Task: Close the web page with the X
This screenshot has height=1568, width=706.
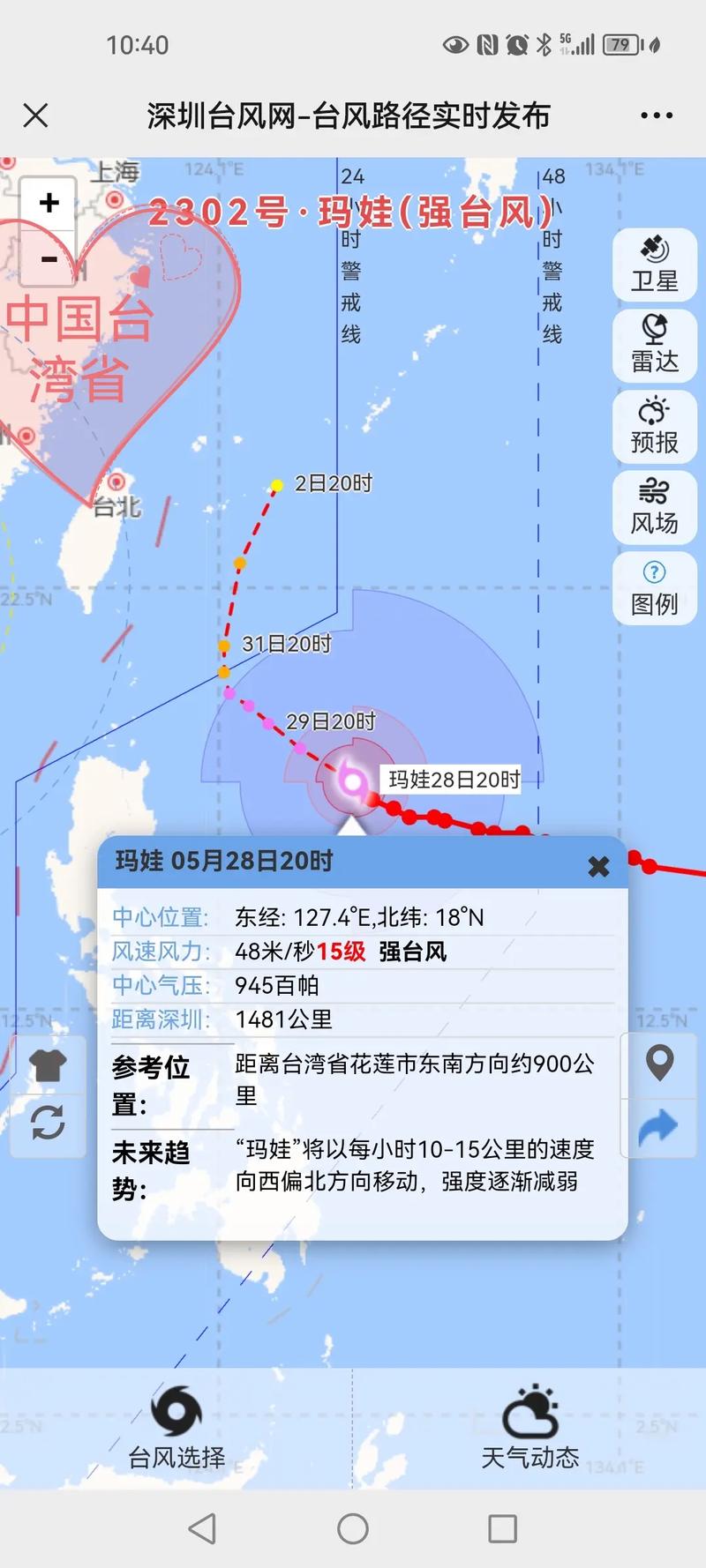Action: (x=35, y=116)
